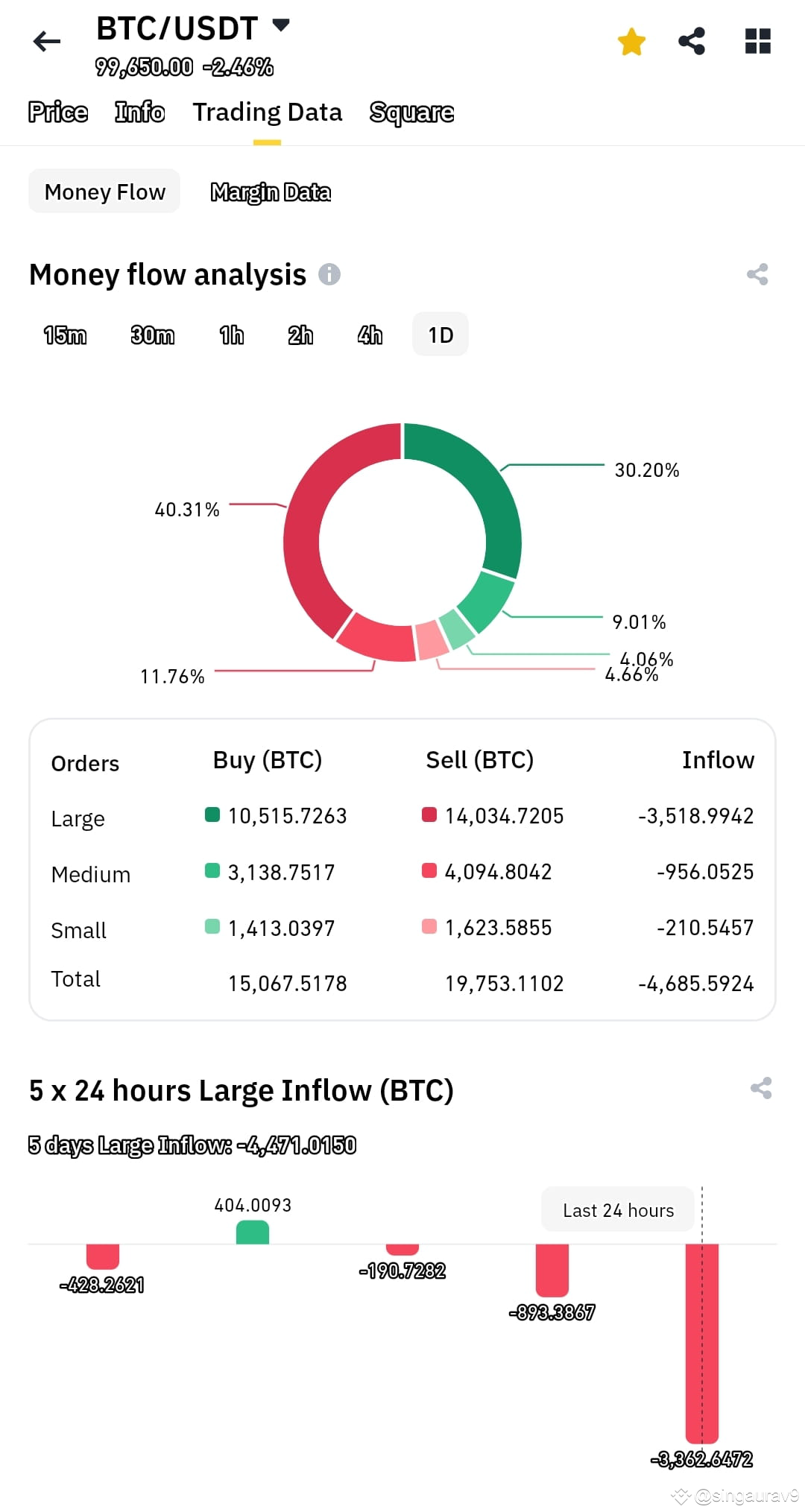Select the 1D timeframe
The height and width of the screenshot is (1512, 805).
tap(440, 335)
